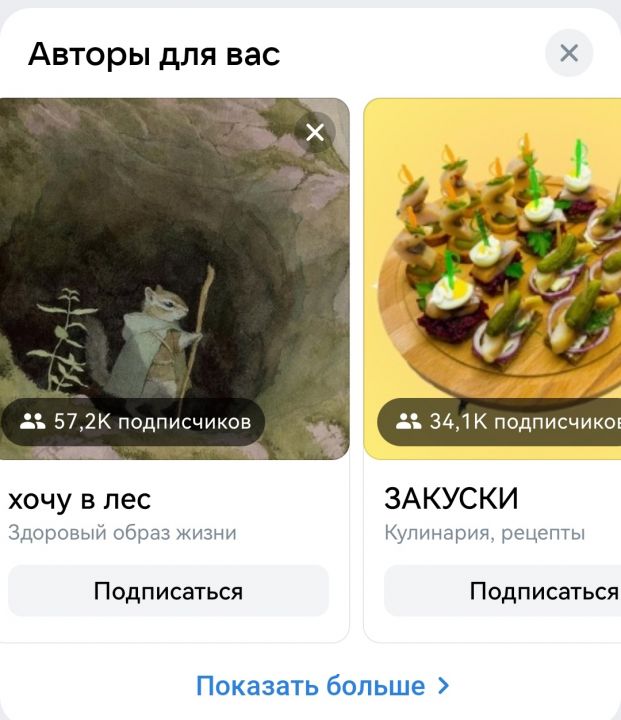
Task: Tap «Показать больше» to see more authors
Action: (322, 686)
